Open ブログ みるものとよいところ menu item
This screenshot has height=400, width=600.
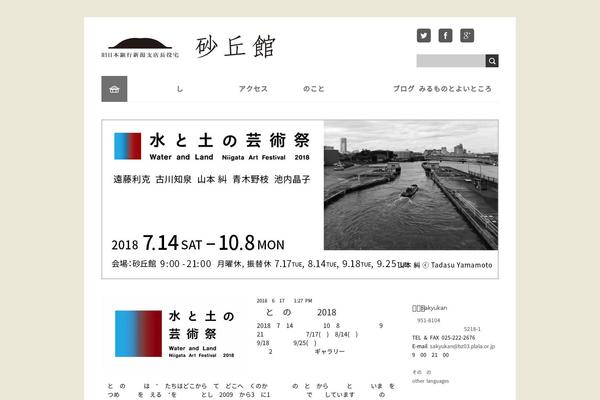coord(442,89)
